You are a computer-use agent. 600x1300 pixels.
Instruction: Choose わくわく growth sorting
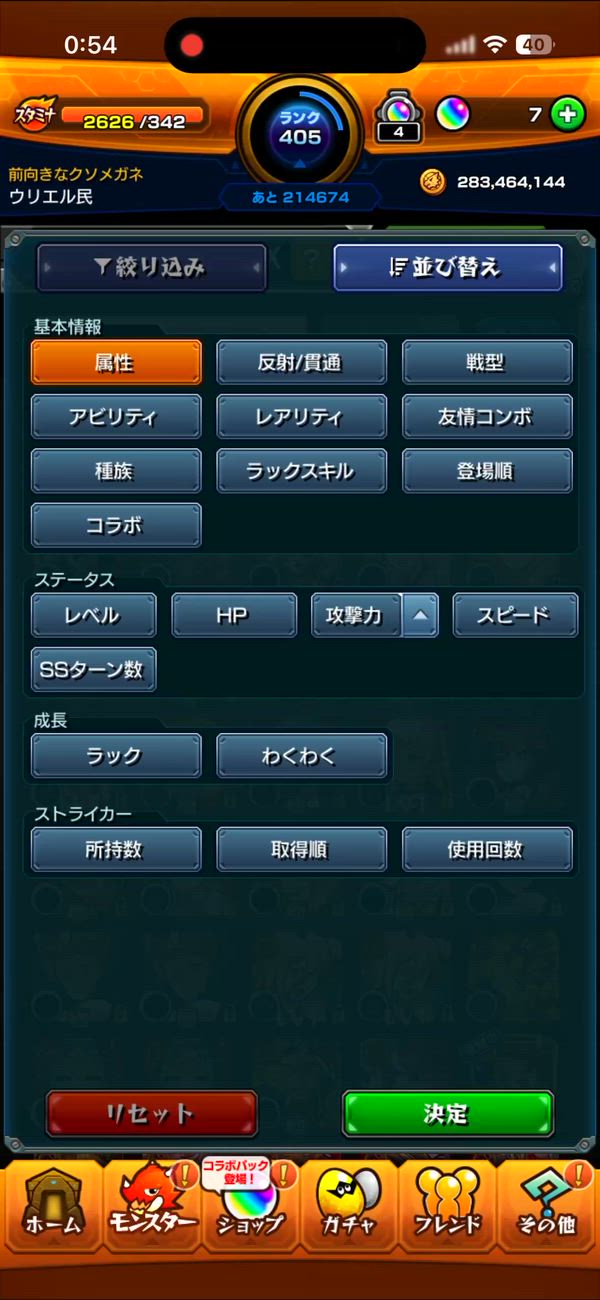tap(301, 756)
